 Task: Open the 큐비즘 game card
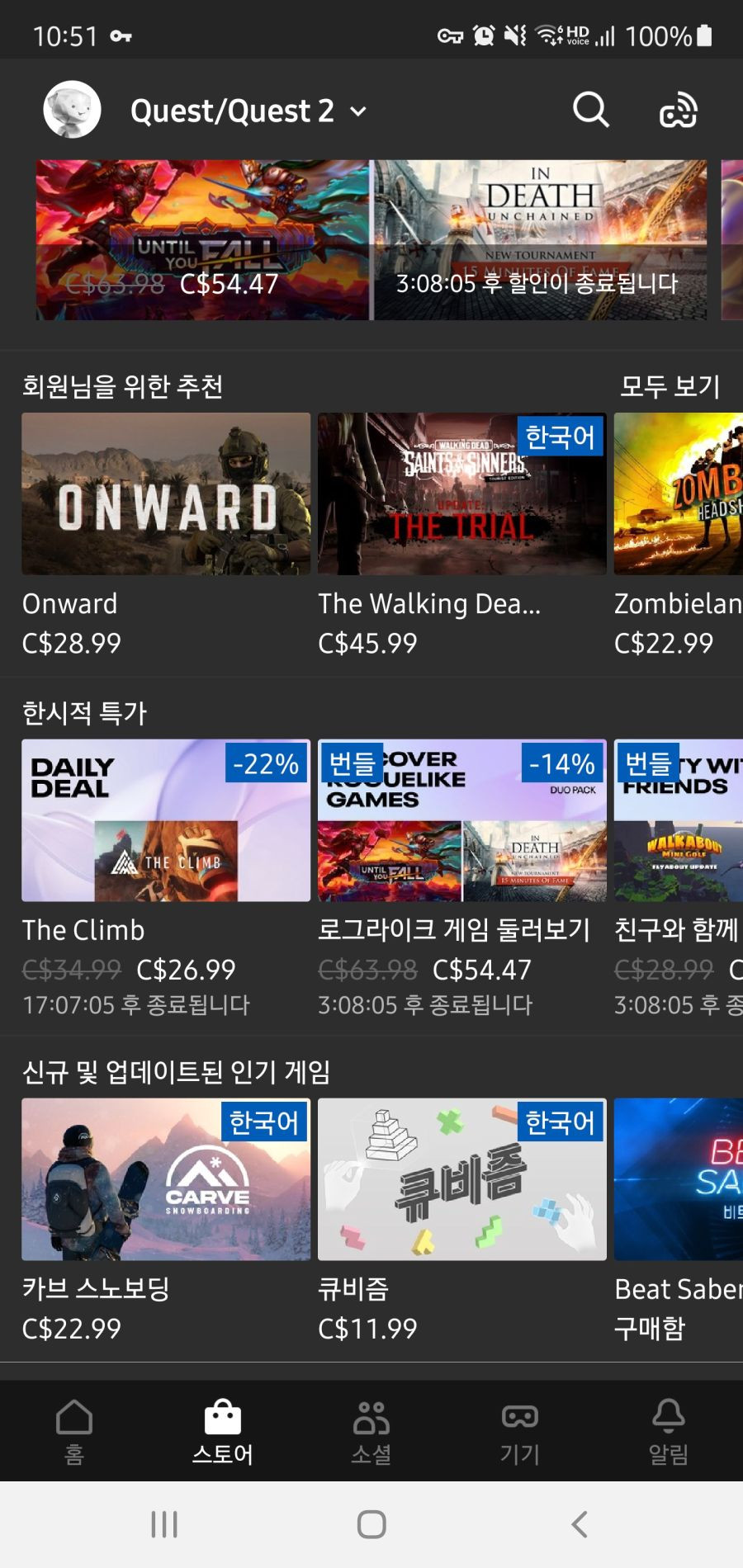(462, 1221)
